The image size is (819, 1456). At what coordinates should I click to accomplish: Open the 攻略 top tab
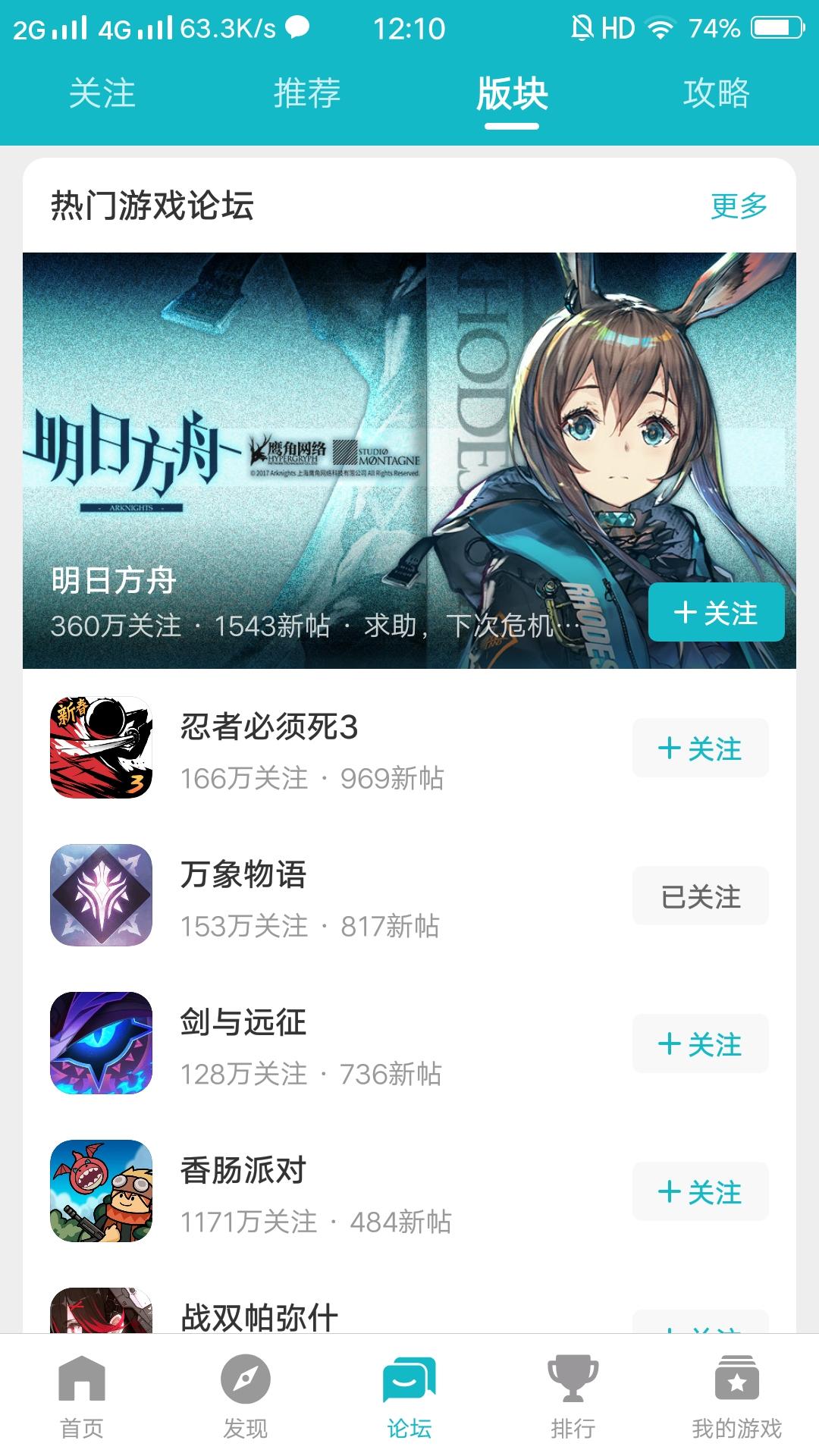[717, 93]
